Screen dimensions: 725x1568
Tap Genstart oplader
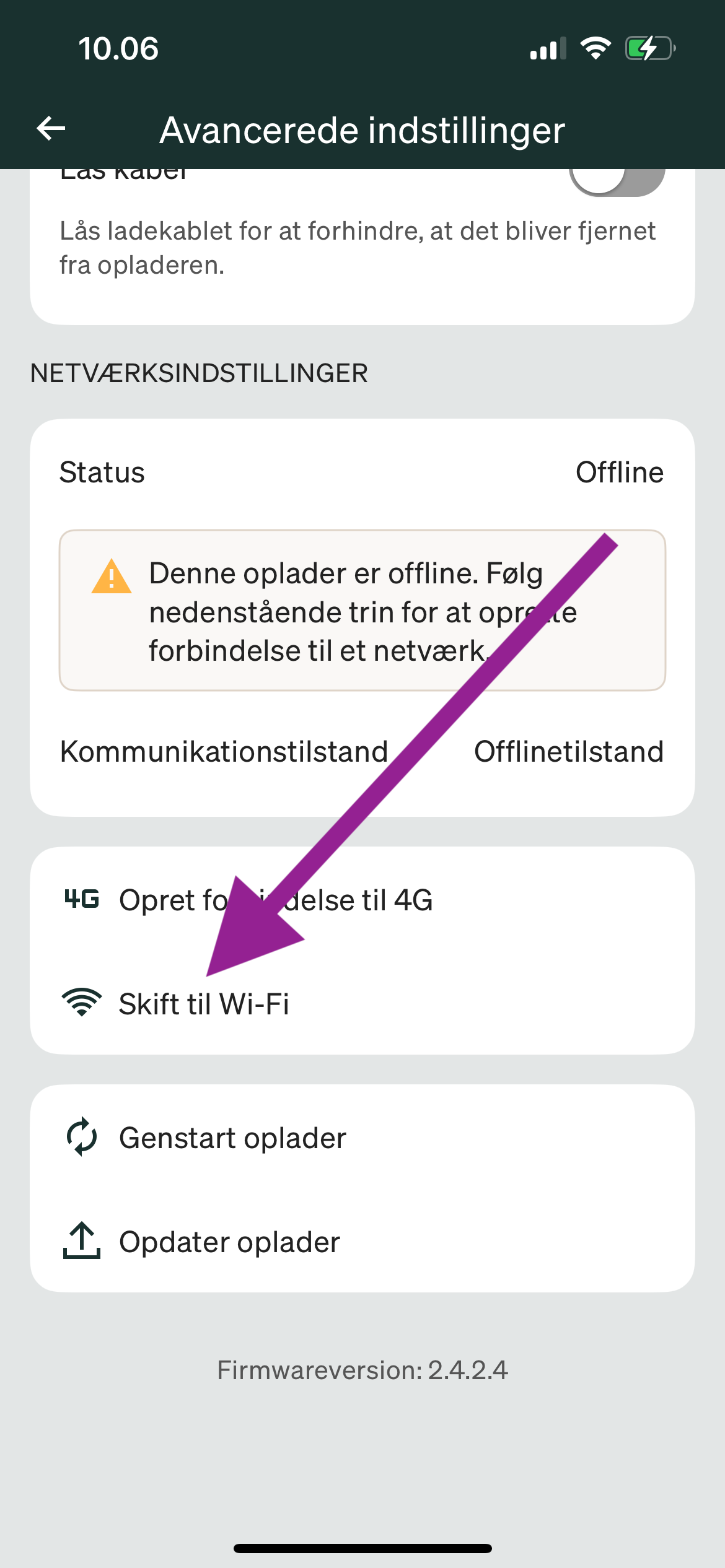[x=362, y=1137]
